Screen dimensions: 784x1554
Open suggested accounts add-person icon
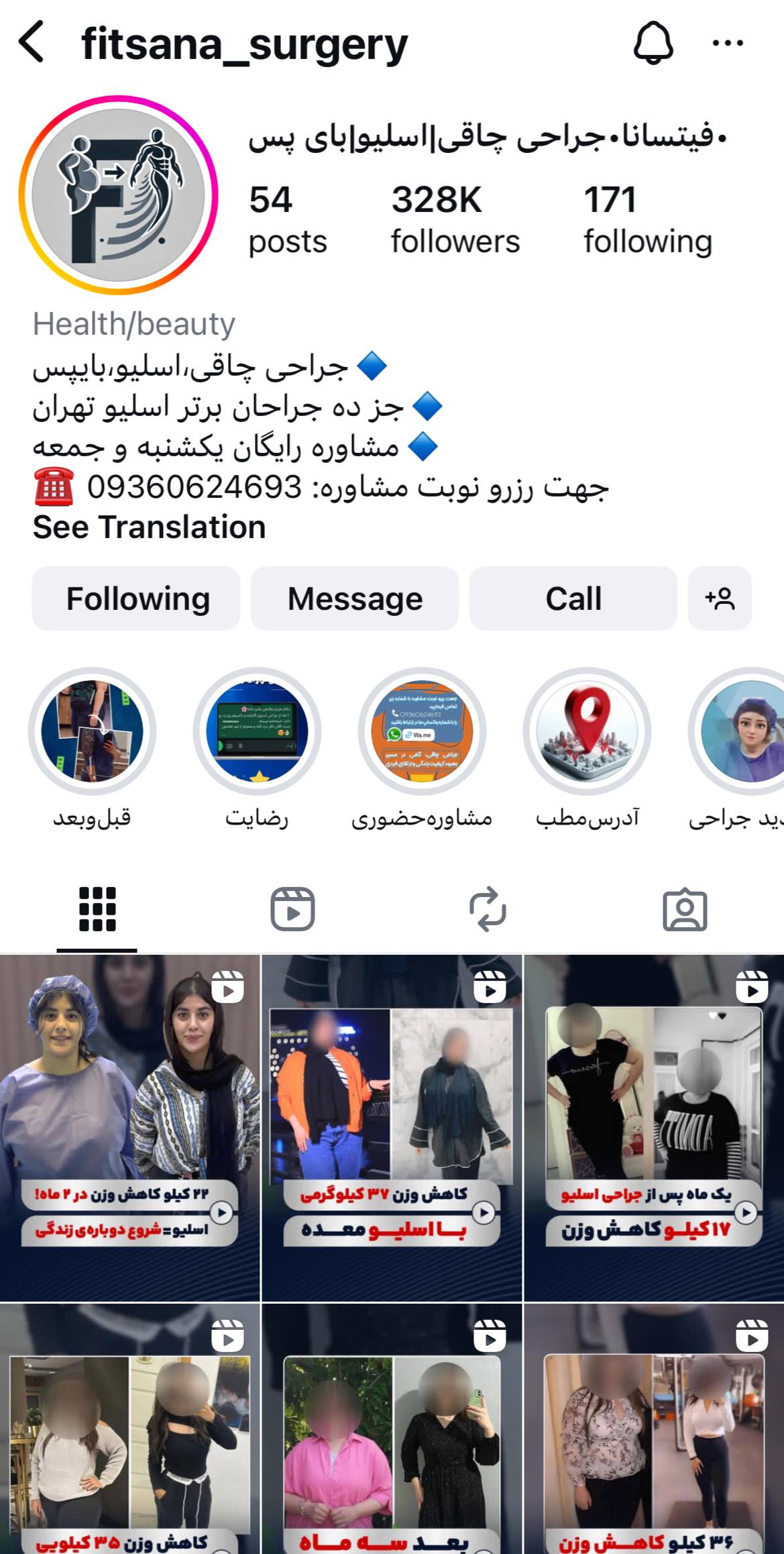[x=720, y=599]
